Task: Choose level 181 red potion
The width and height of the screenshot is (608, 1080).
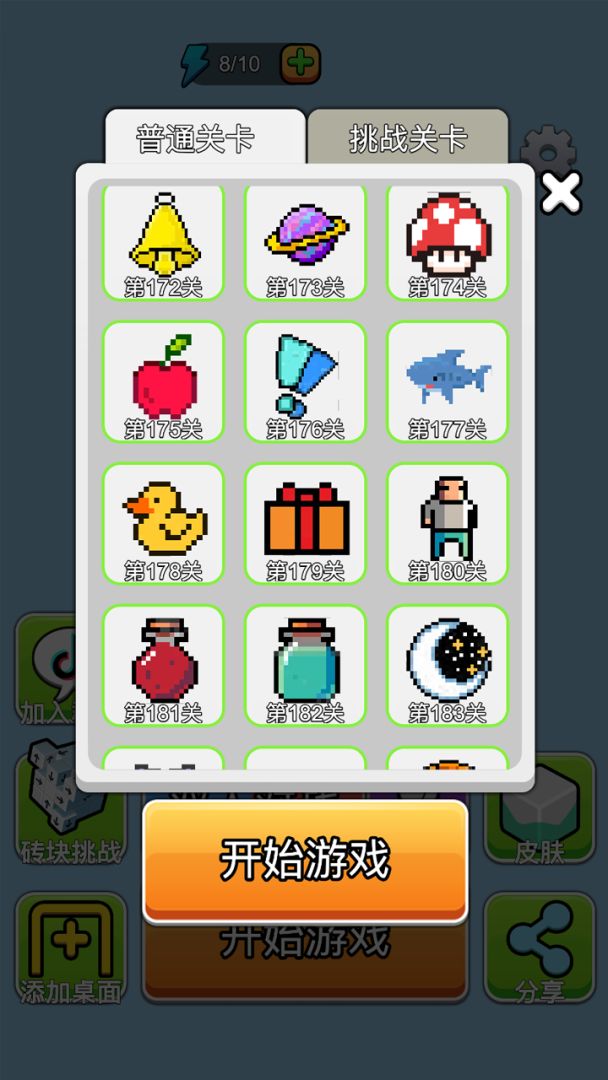Action: coord(163,666)
